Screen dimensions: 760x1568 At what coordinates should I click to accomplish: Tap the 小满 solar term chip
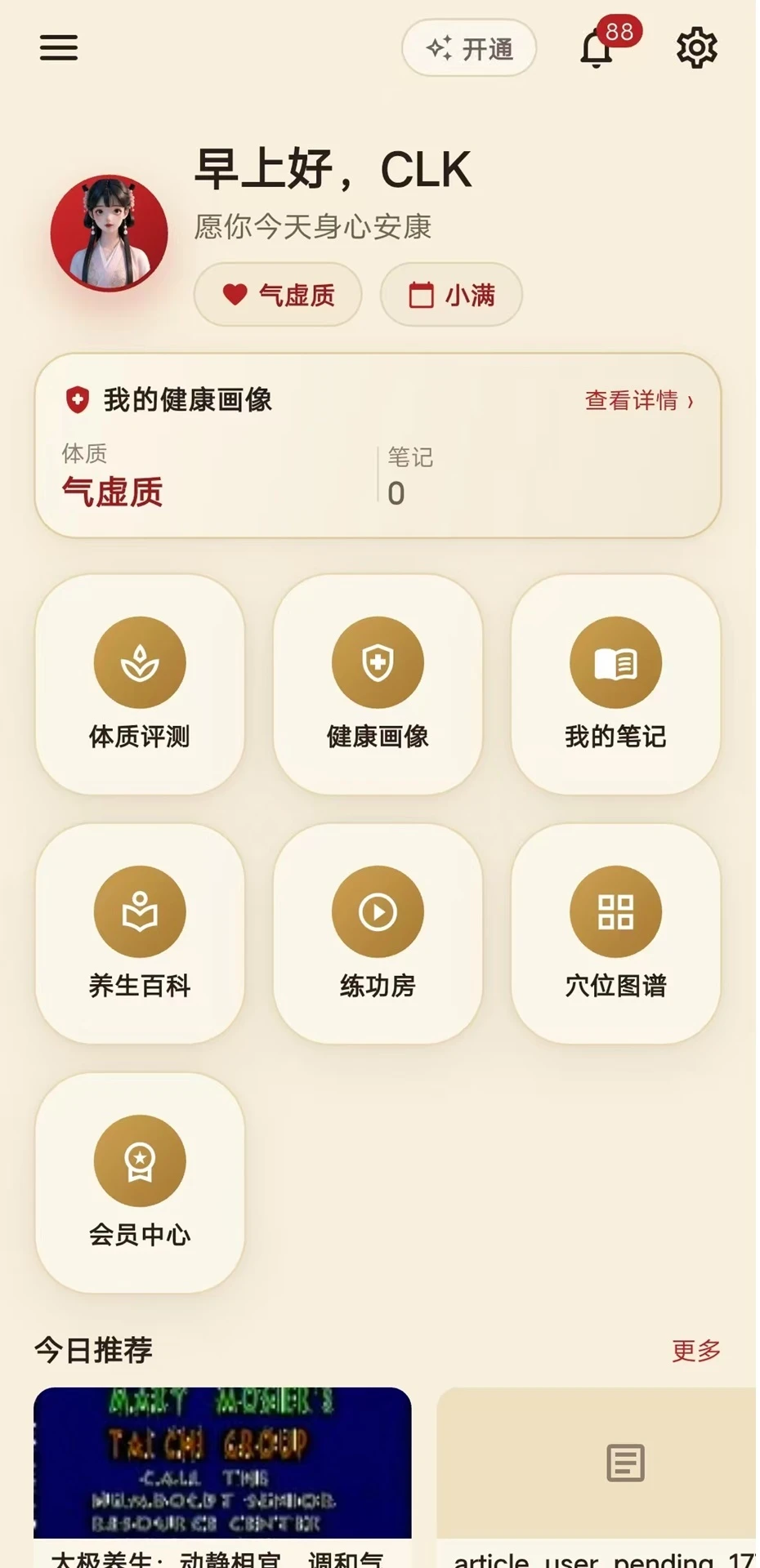pos(451,295)
